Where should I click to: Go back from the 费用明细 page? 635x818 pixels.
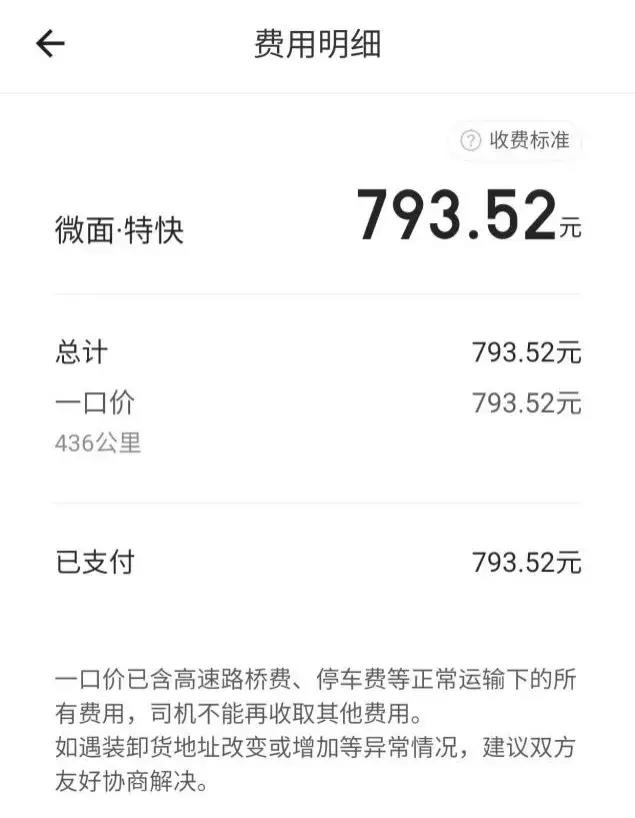click(50, 44)
